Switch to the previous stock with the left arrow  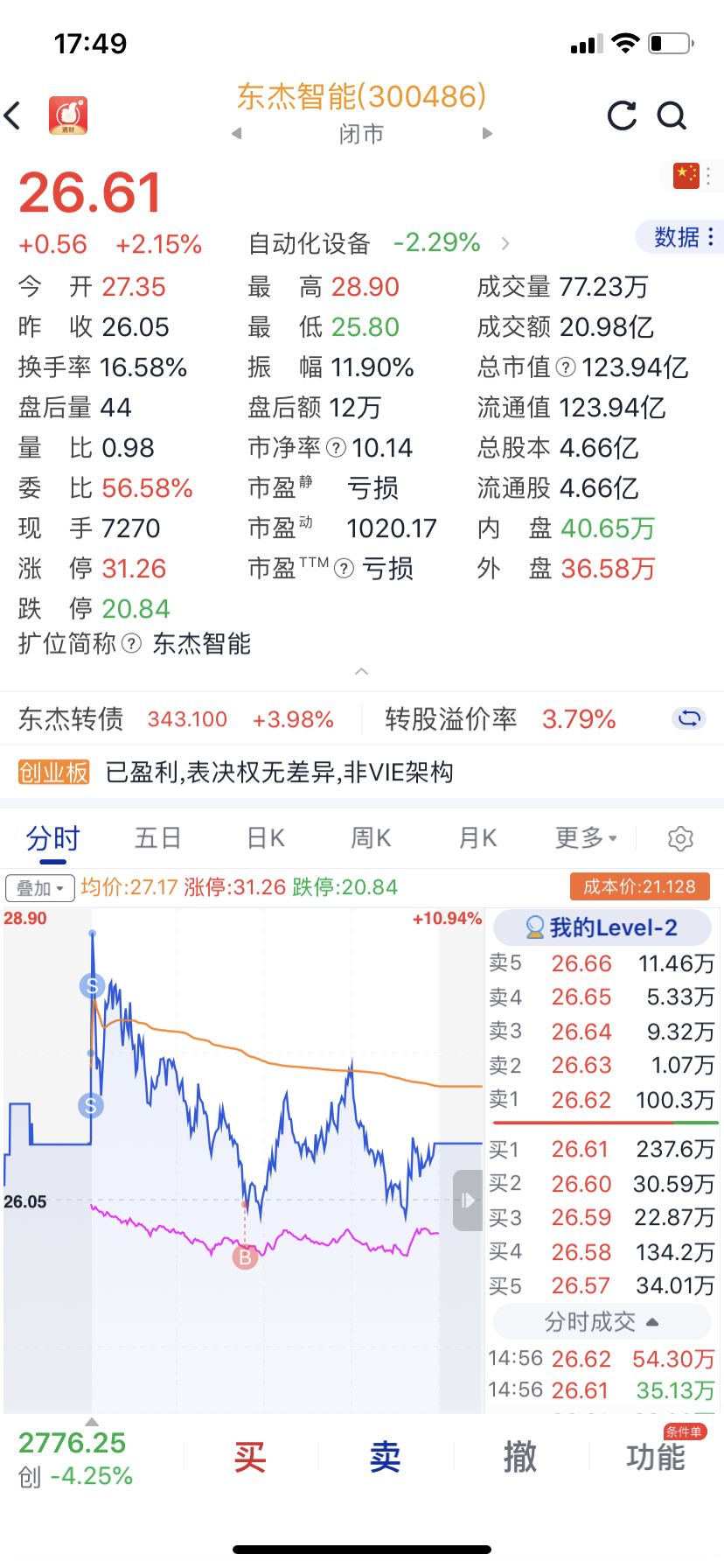pos(236,134)
